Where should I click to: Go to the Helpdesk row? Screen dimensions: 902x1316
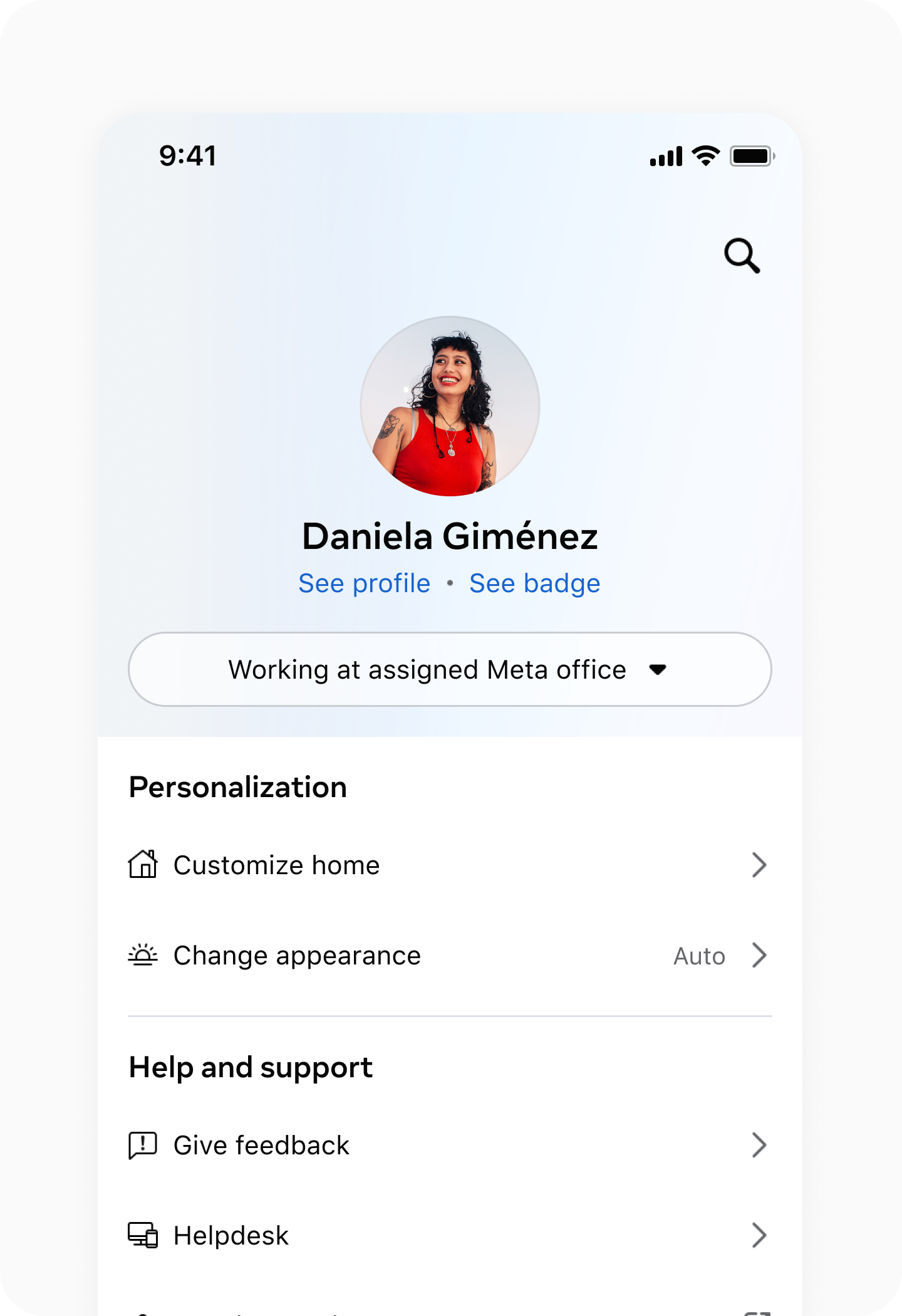tap(449, 1235)
